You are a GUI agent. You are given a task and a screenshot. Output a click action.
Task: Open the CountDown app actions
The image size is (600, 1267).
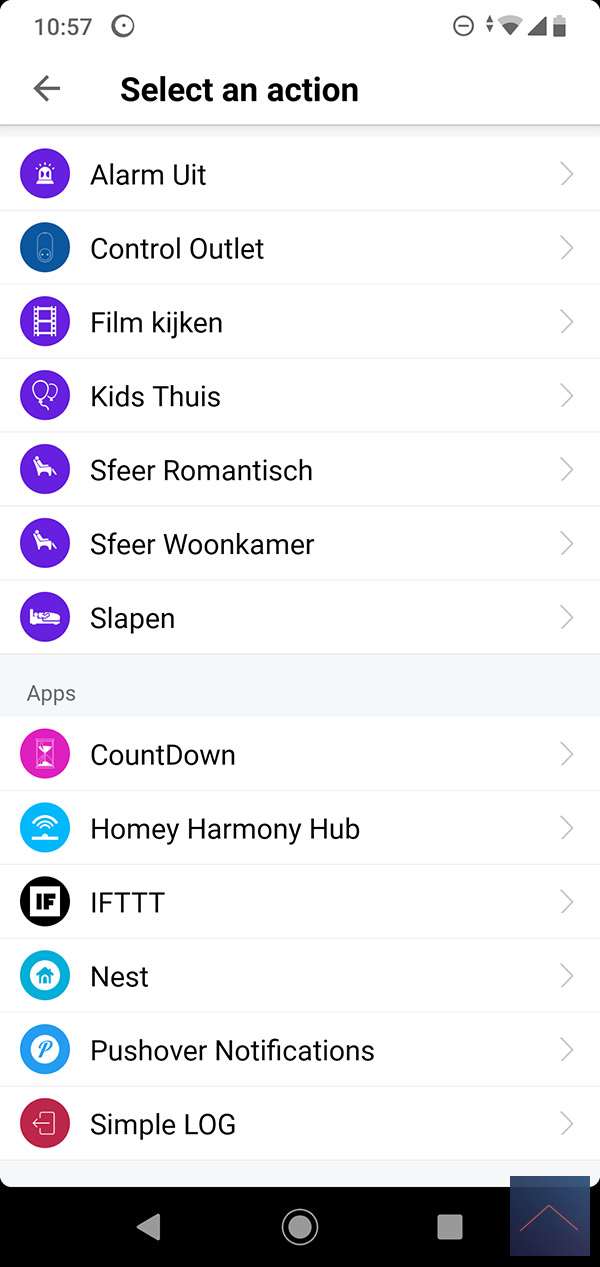(x=298, y=755)
